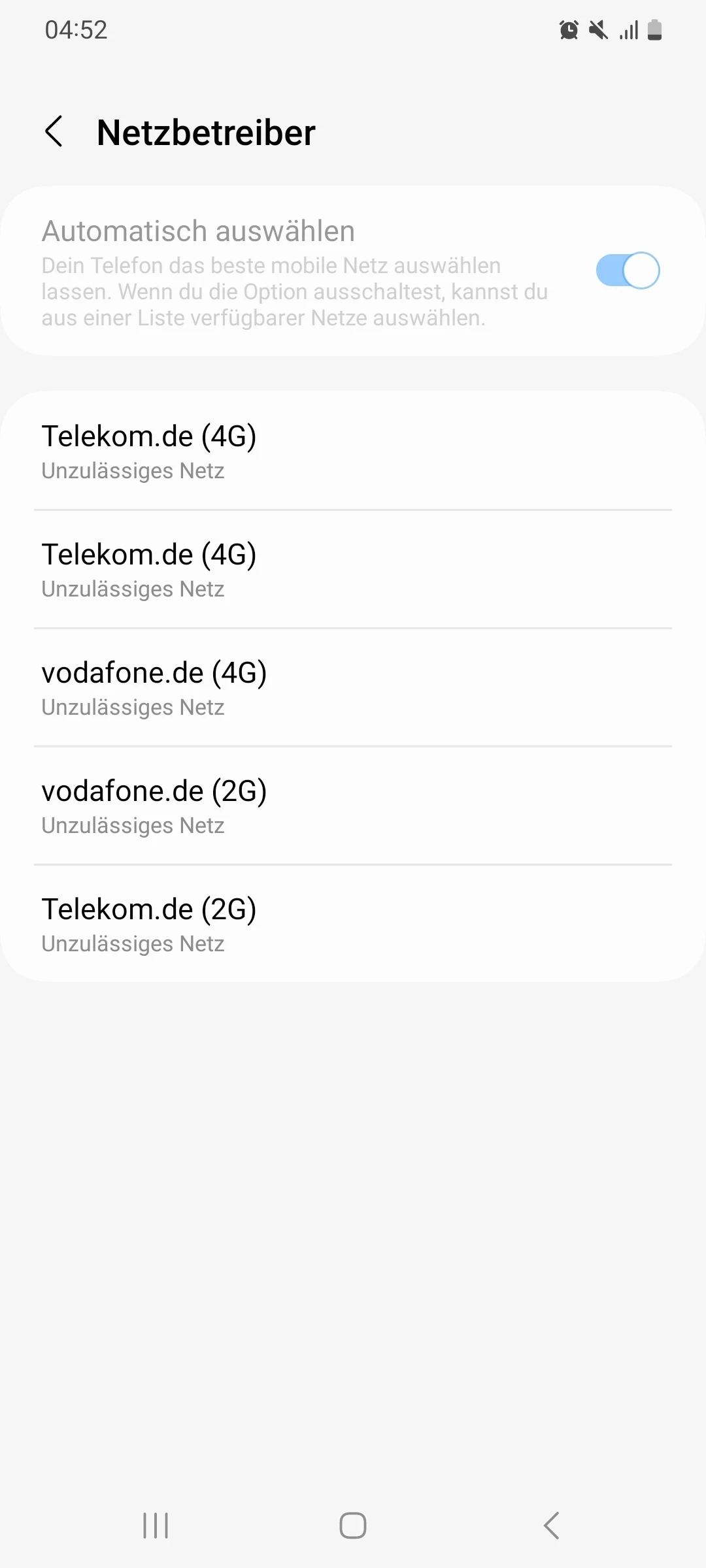706x1568 pixels.
Task: Toggle the Automatisch auswählen switch
Action: (627, 270)
